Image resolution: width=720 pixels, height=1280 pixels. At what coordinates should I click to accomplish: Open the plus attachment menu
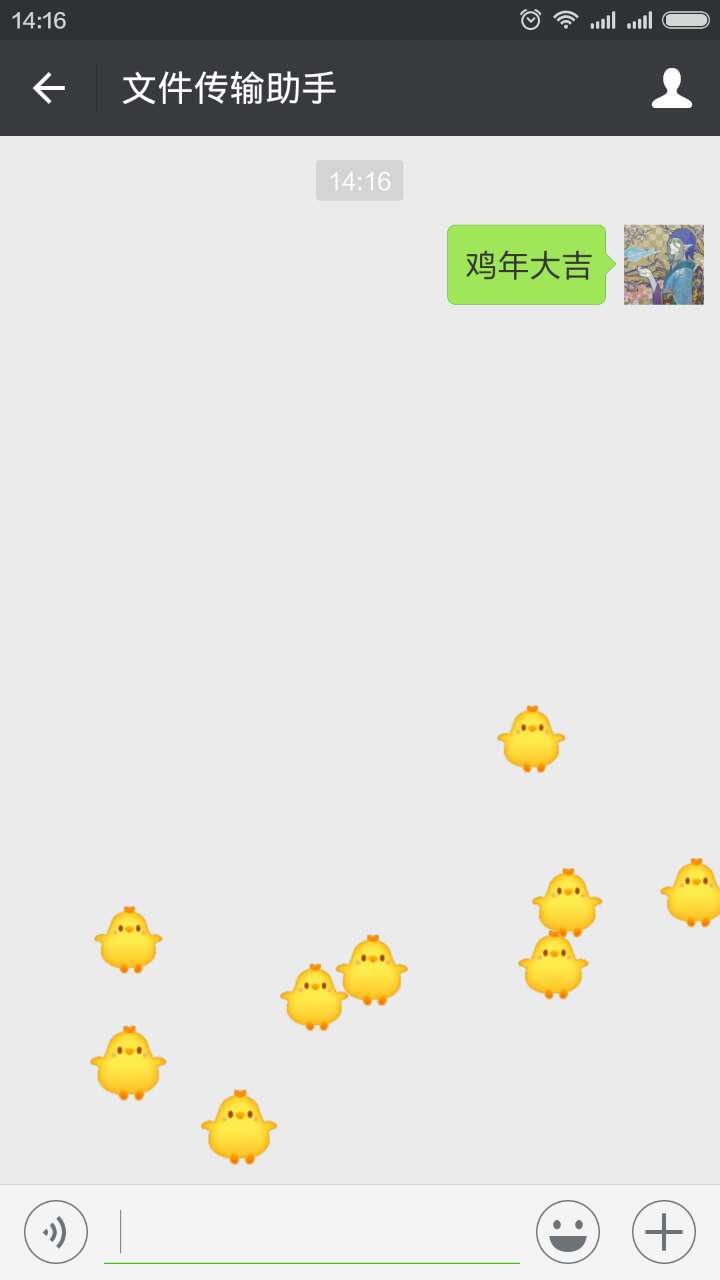664,1232
